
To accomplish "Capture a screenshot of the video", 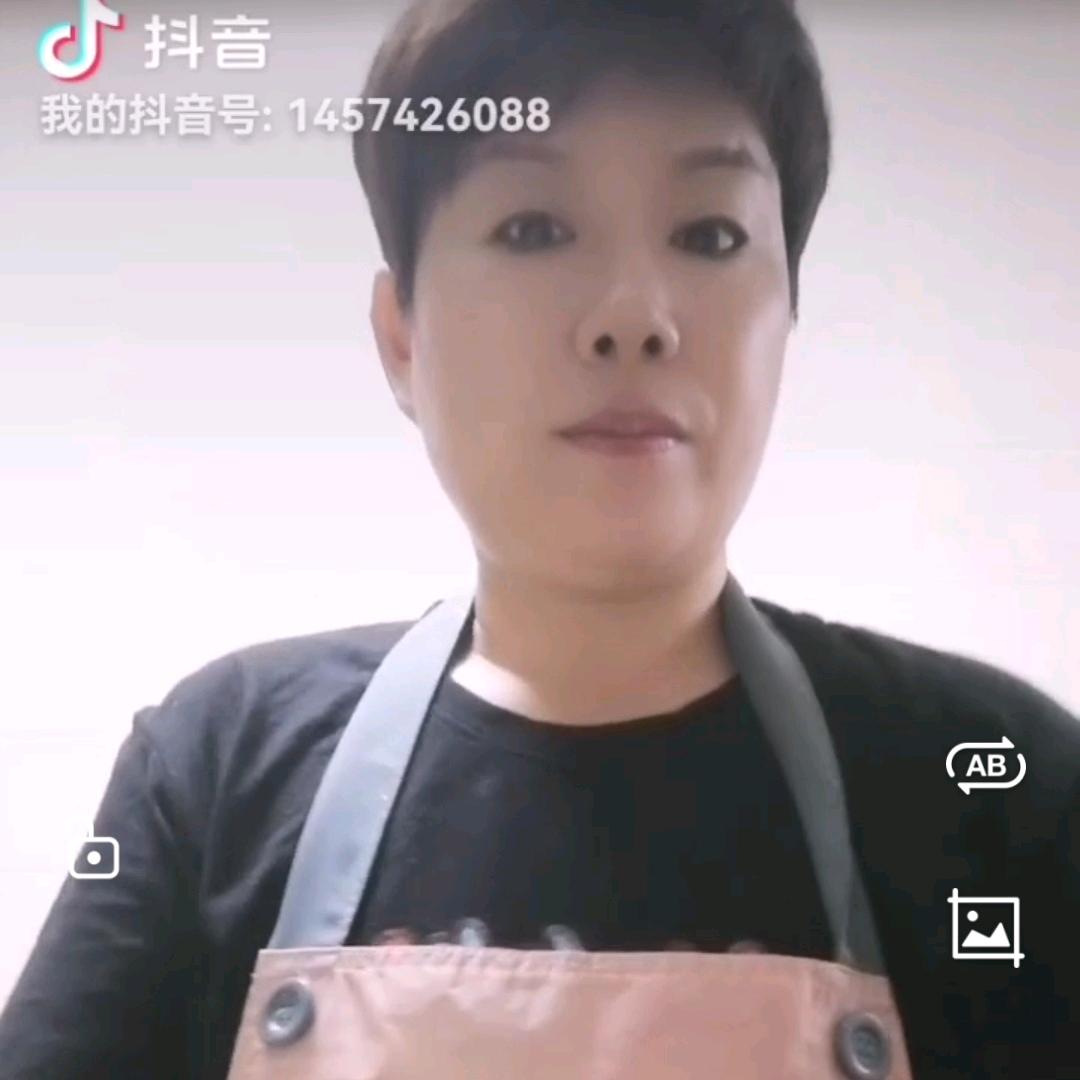I will pos(986,928).
